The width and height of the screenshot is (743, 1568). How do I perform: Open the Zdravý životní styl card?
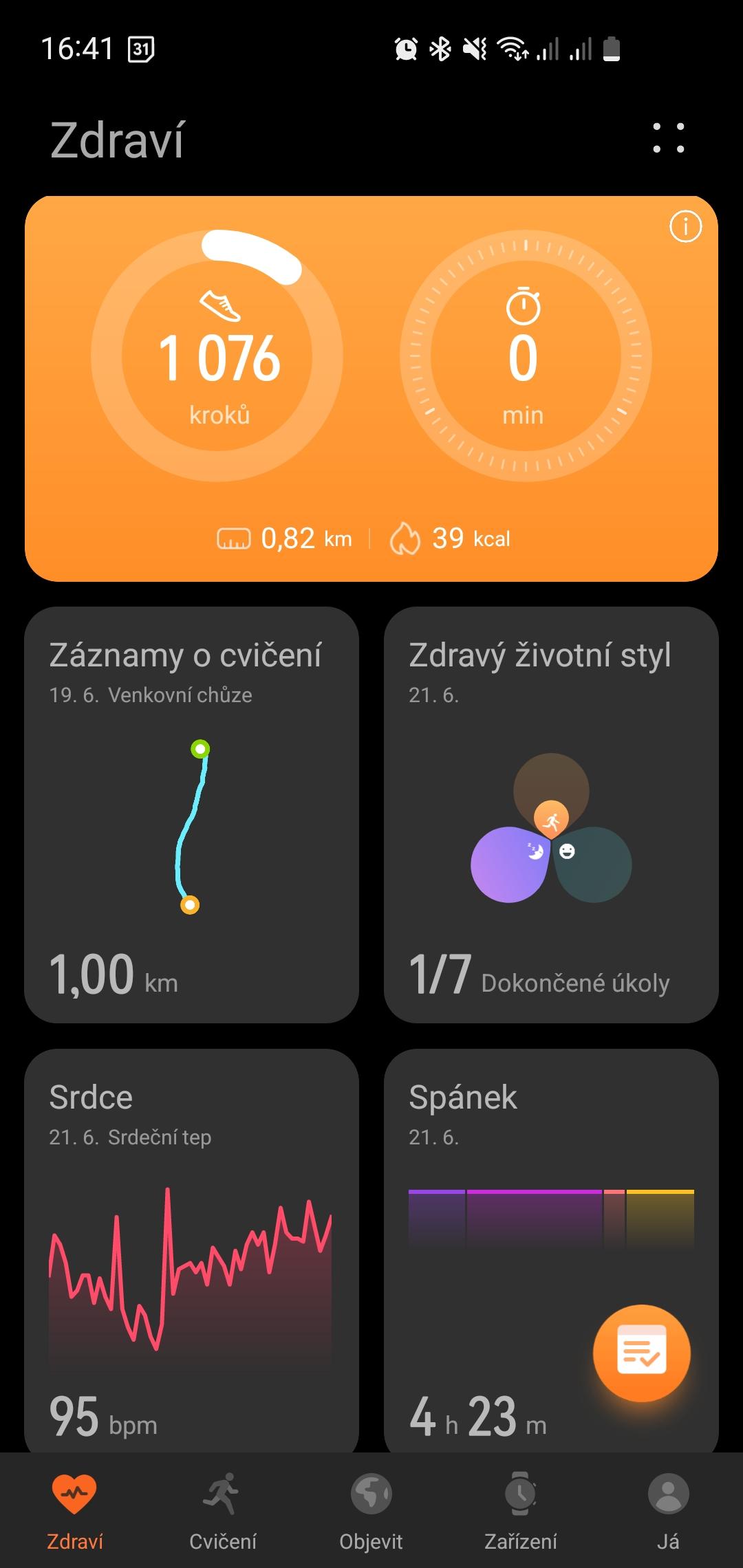tap(551, 814)
